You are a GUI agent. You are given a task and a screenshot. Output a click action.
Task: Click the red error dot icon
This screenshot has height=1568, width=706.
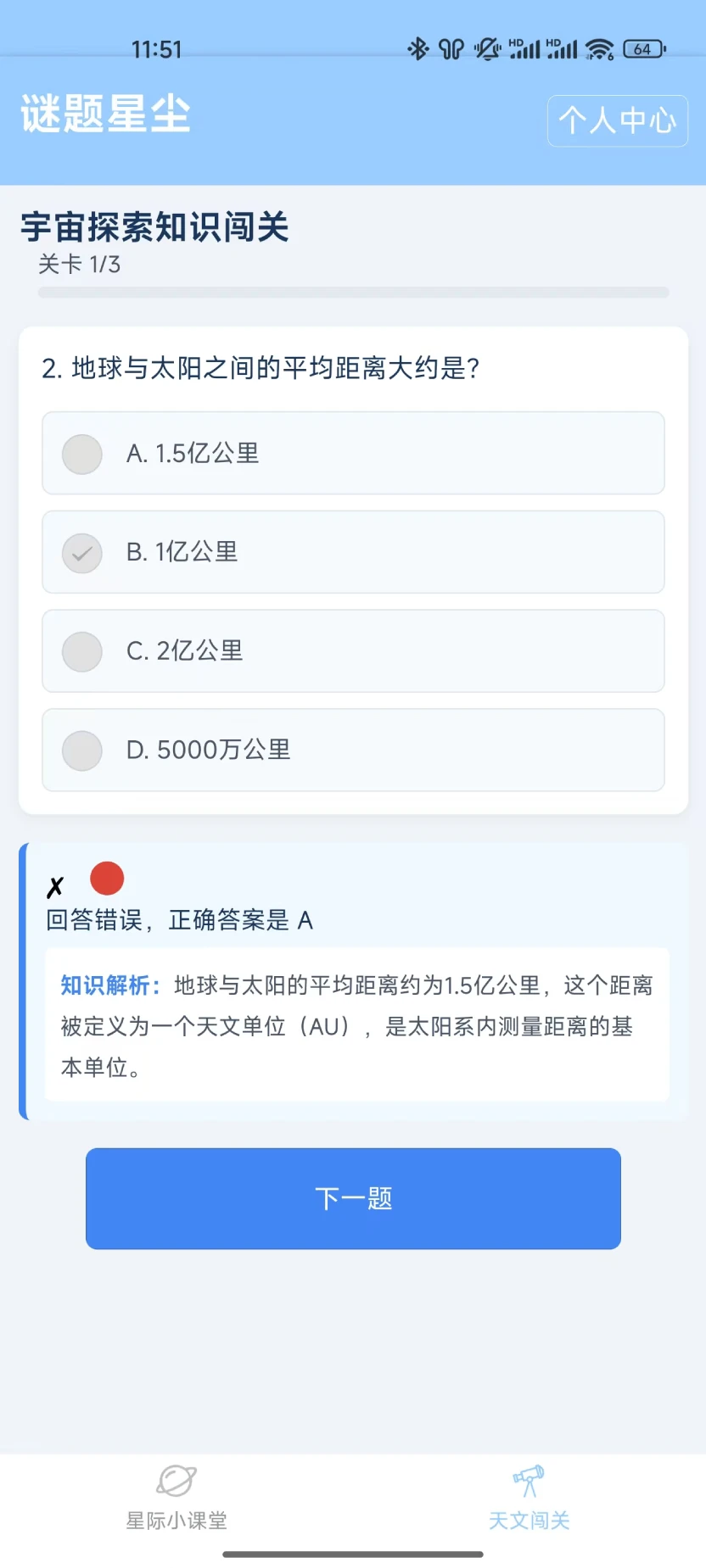tap(108, 879)
